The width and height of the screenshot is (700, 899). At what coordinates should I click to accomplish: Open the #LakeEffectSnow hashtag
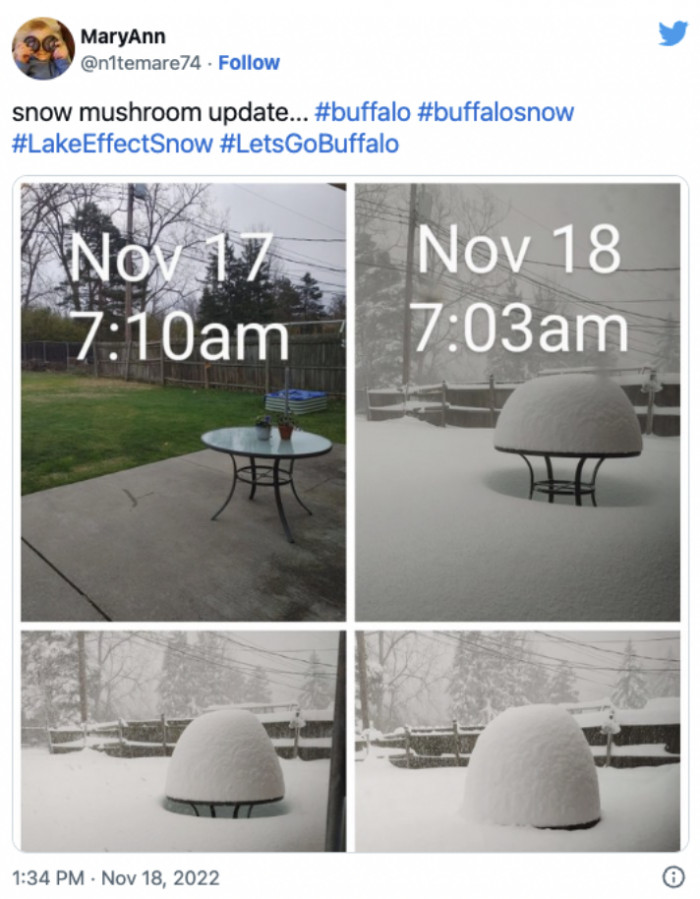pyautogui.click(x=112, y=143)
